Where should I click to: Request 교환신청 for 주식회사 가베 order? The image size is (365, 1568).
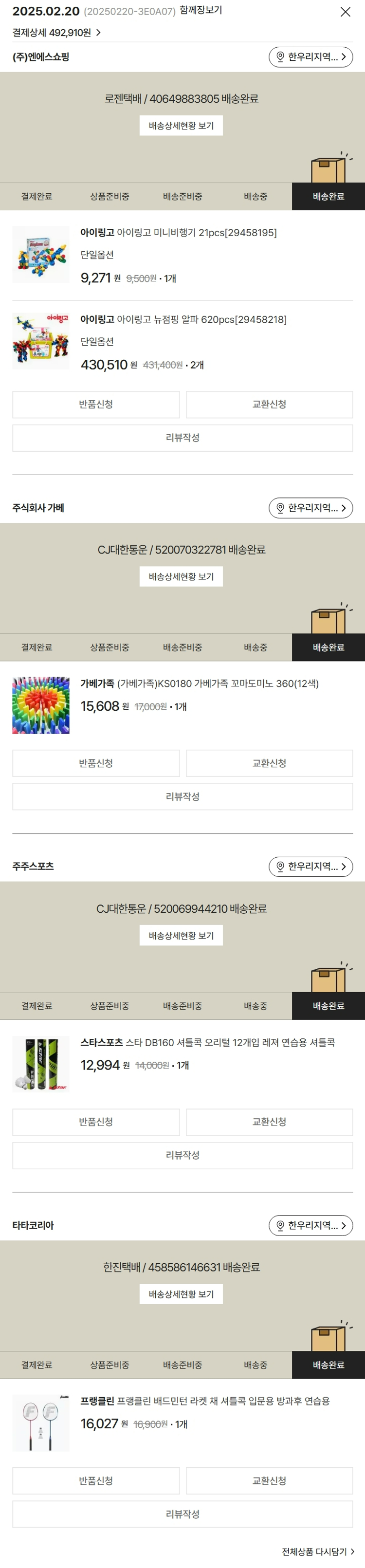coord(269,763)
